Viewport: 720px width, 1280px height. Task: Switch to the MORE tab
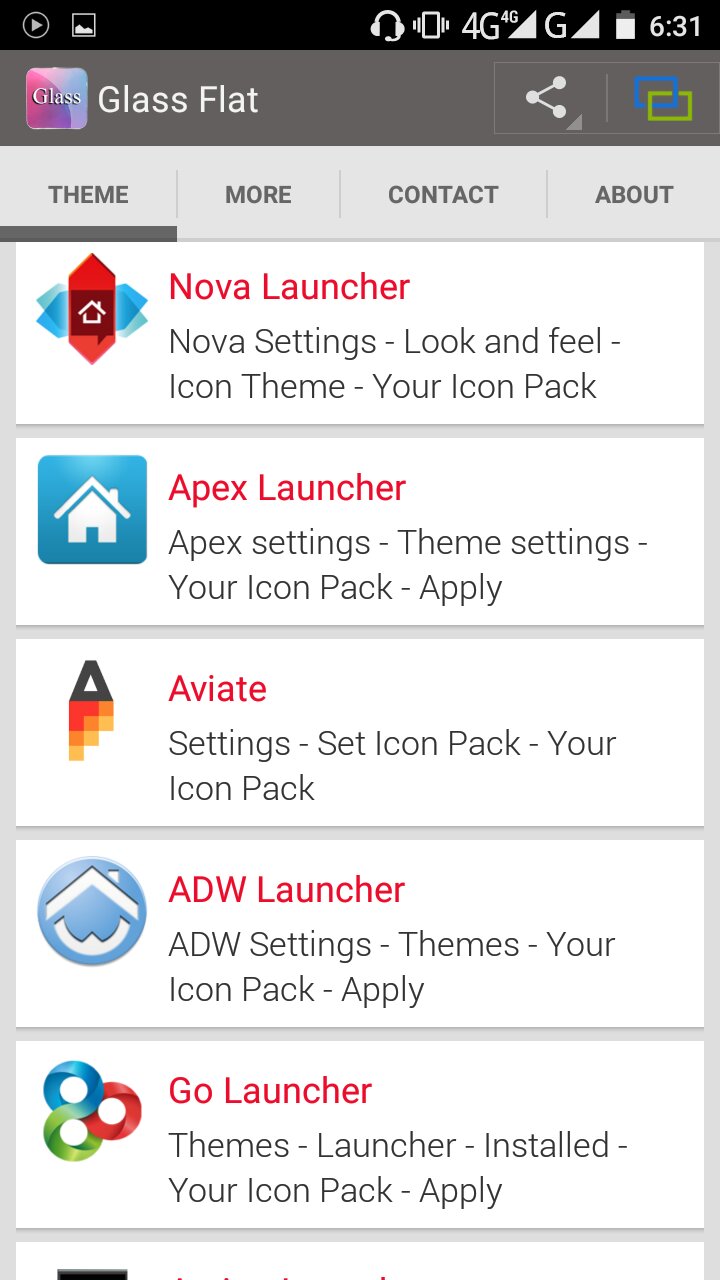258,194
